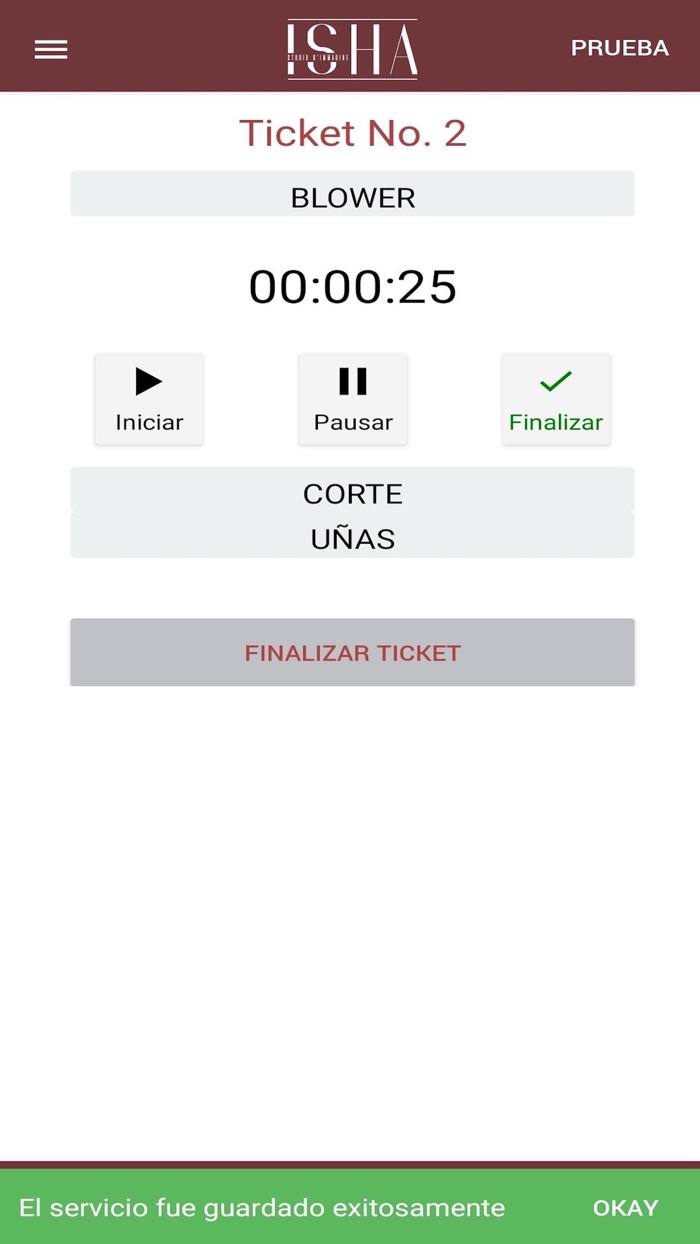Tap the PRUEBA button in header
This screenshot has height=1244, width=700.
pyautogui.click(x=619, y=48)
